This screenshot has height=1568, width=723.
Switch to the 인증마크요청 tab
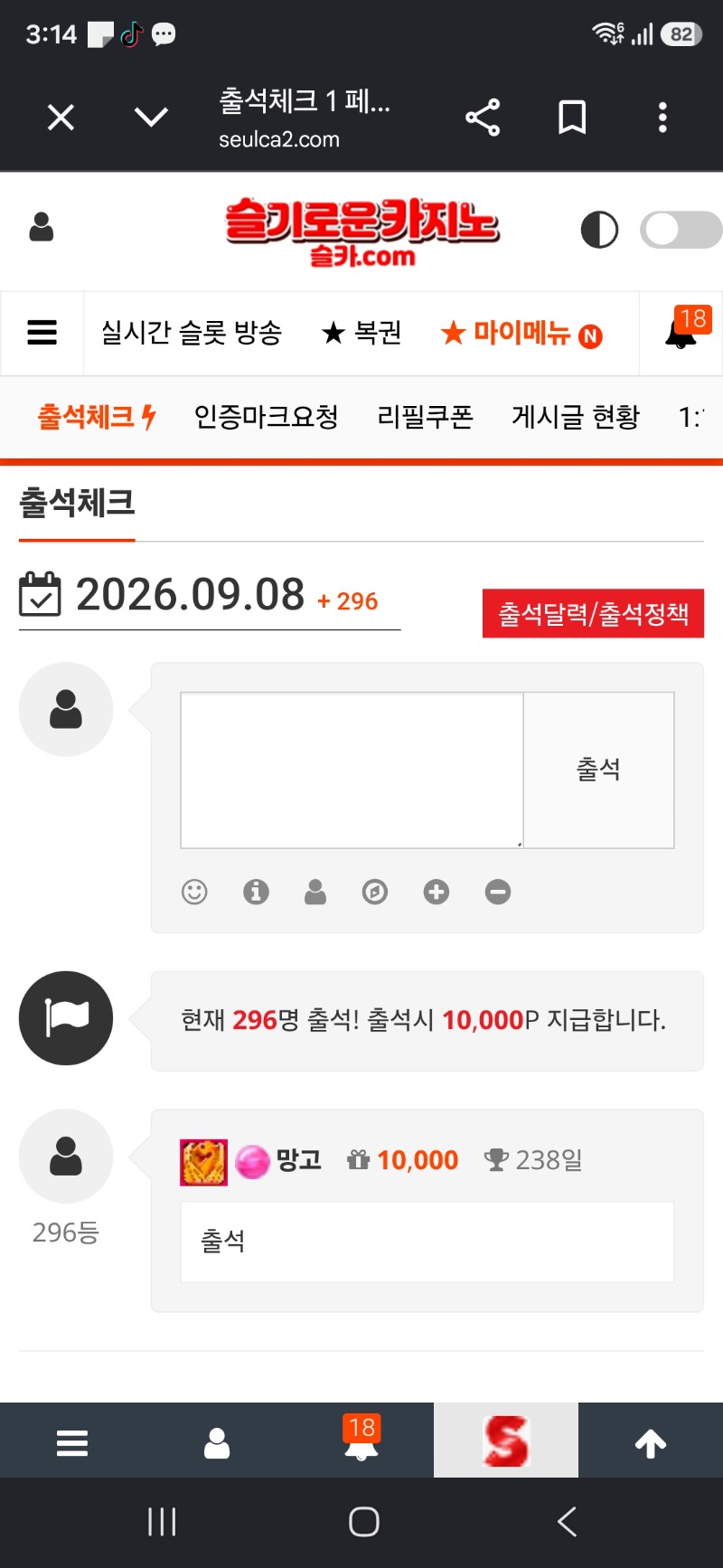tap(267, 417)
